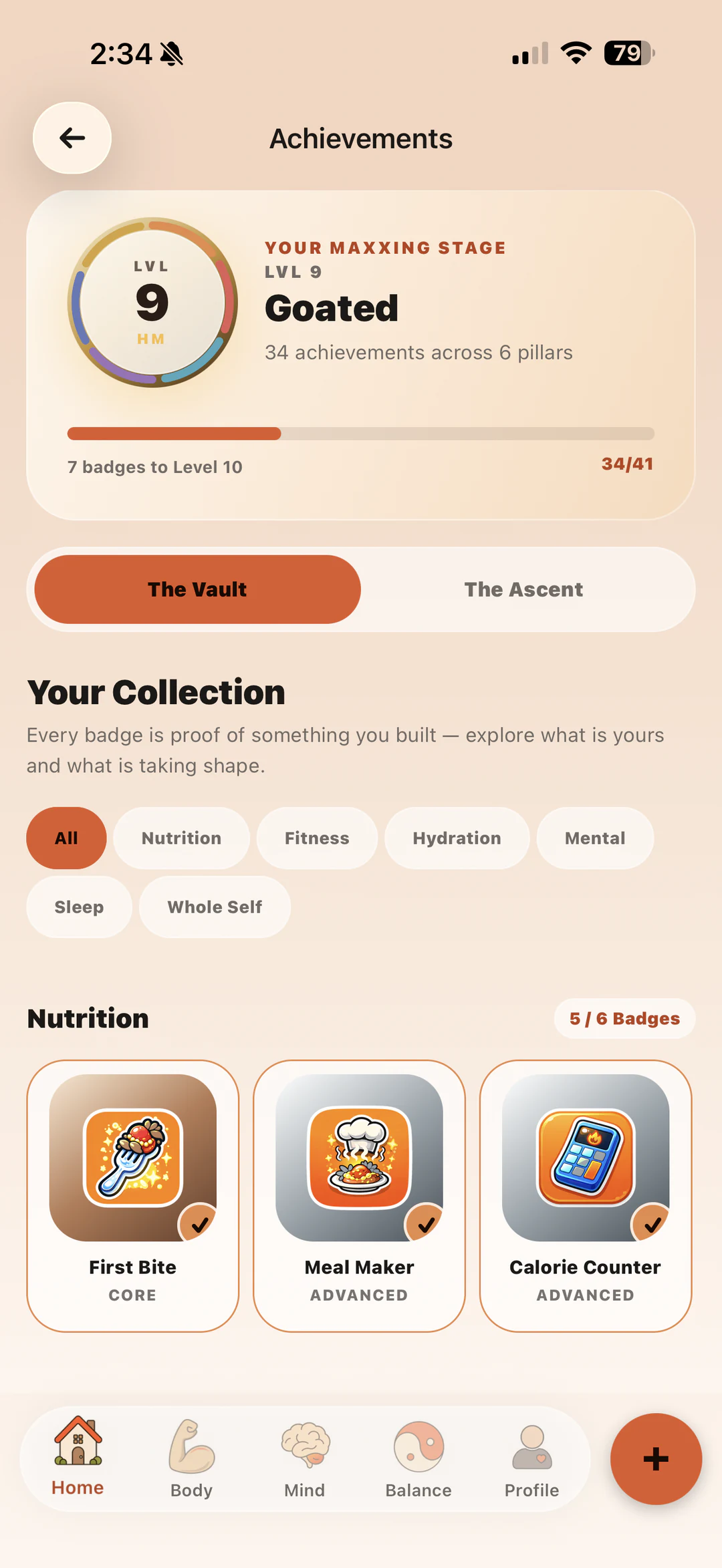Screen dimensions: 722x1568
Task: Switch to the Balance tab
Action: (418, 1458)
